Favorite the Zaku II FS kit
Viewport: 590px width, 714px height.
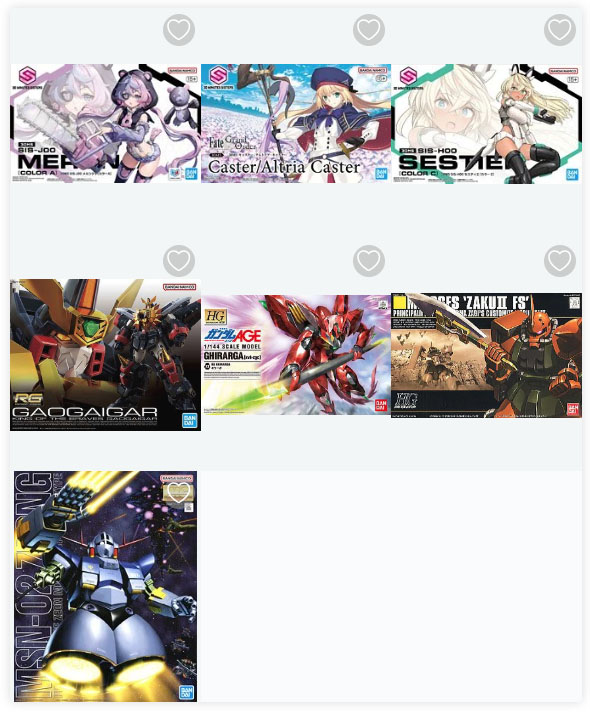coord(560,261)
